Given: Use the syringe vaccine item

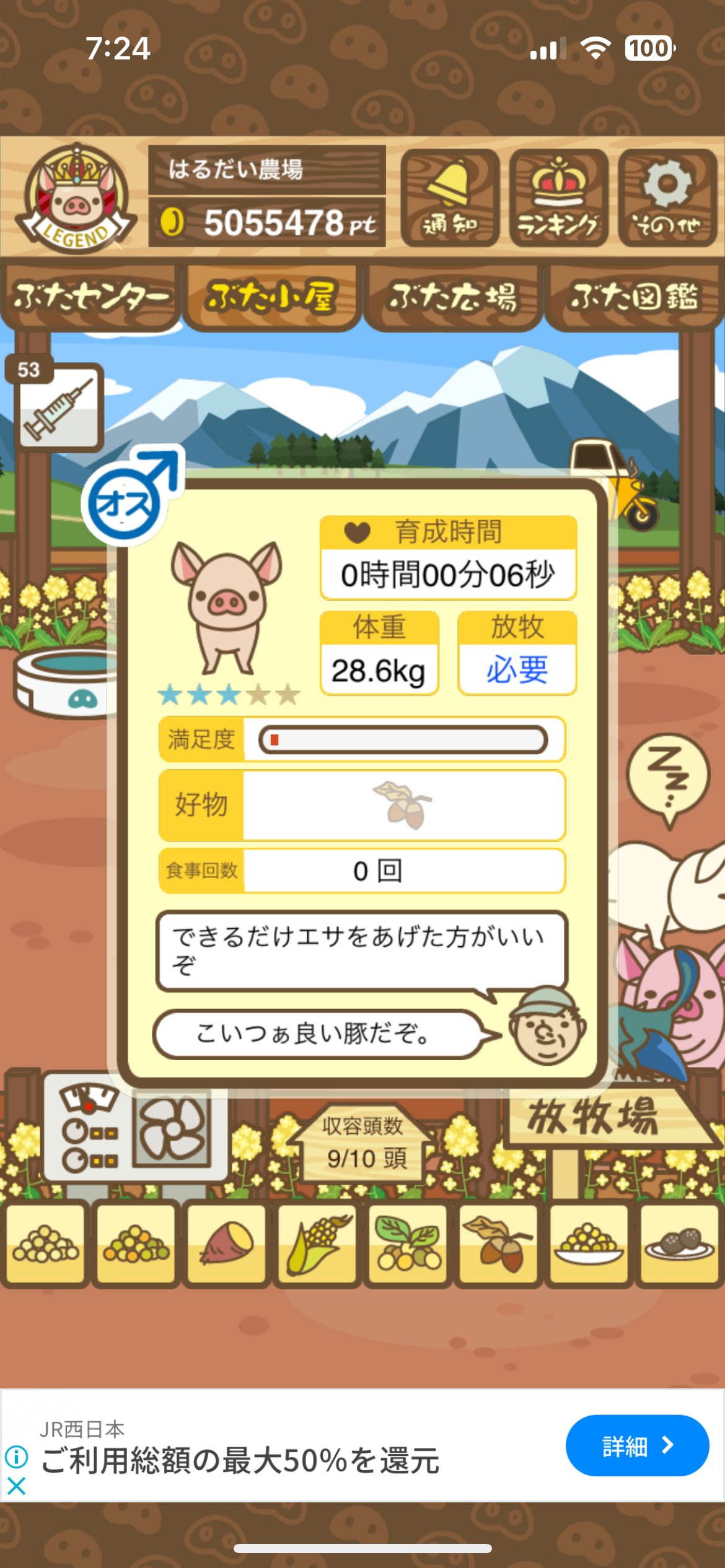Looking at the screenshot, I should coord(58,406).
